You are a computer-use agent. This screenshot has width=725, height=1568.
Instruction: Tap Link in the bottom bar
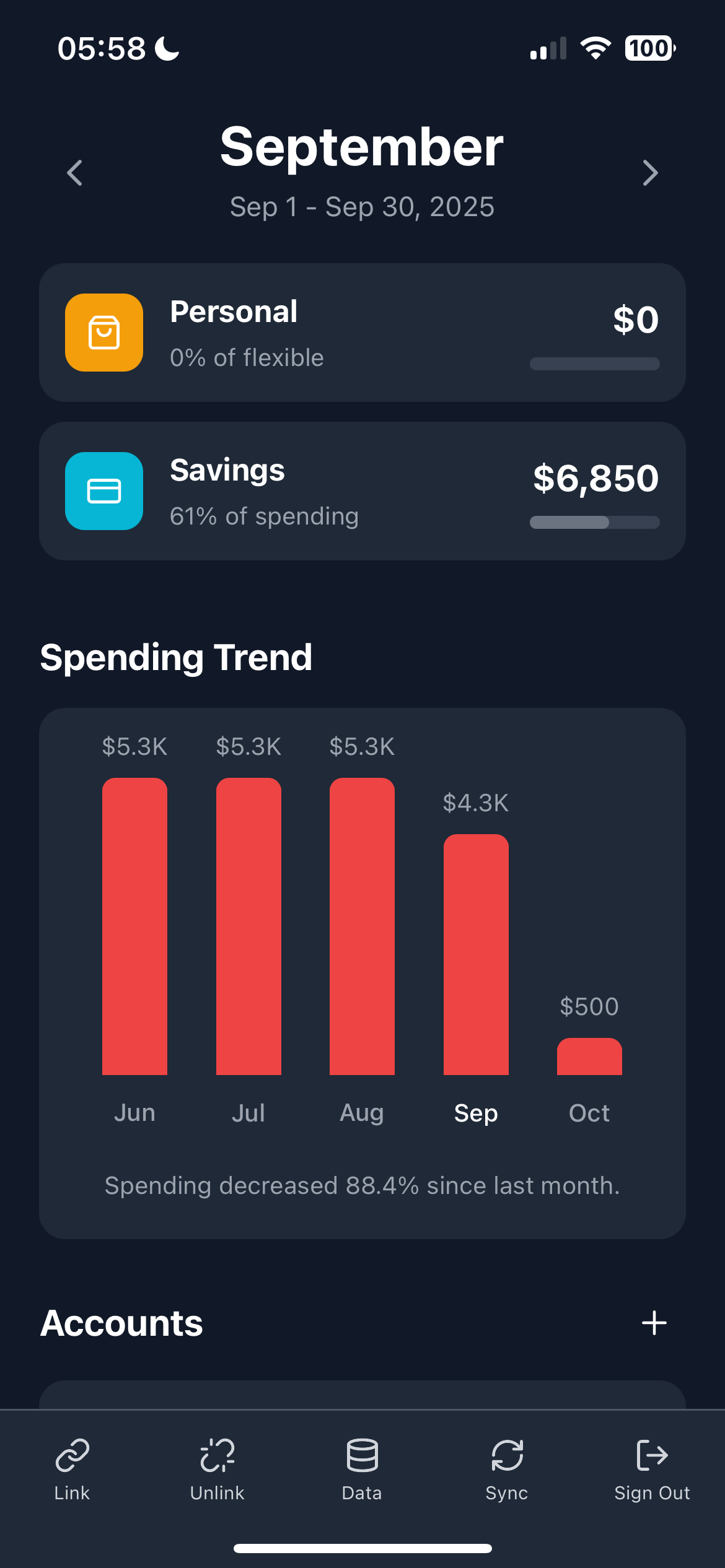pyautogui.click(x=72, y=1469)
